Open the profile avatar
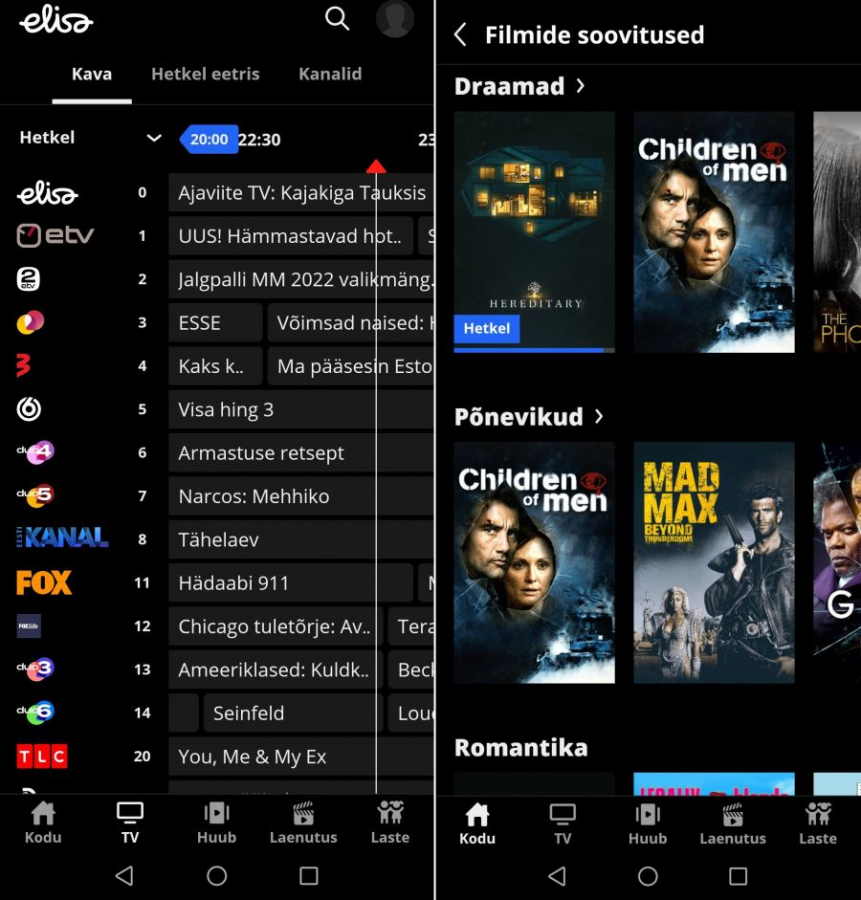Image resolution: width=861 pixels, height=900 pixels. [x=394, y=19]
